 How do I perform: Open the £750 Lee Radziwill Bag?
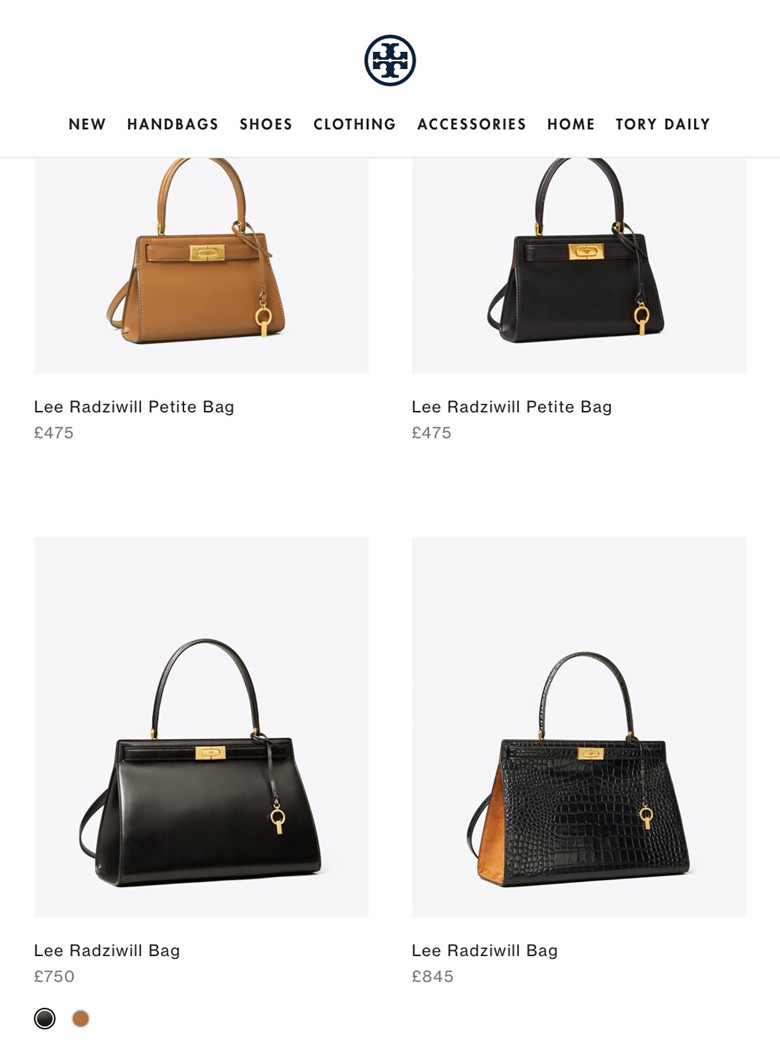coord(201,727)
